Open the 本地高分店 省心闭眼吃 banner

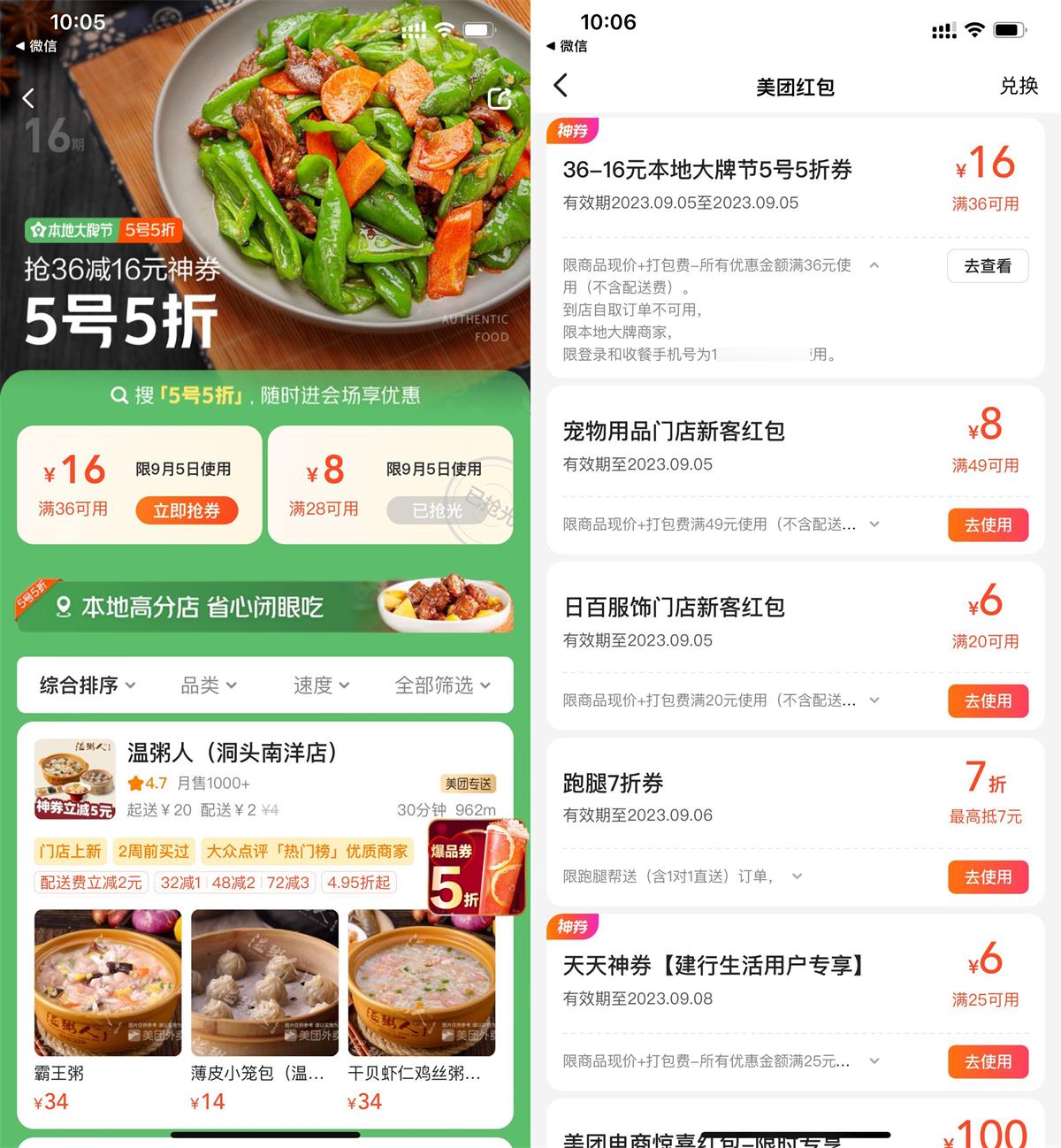[x=265, y=607]
